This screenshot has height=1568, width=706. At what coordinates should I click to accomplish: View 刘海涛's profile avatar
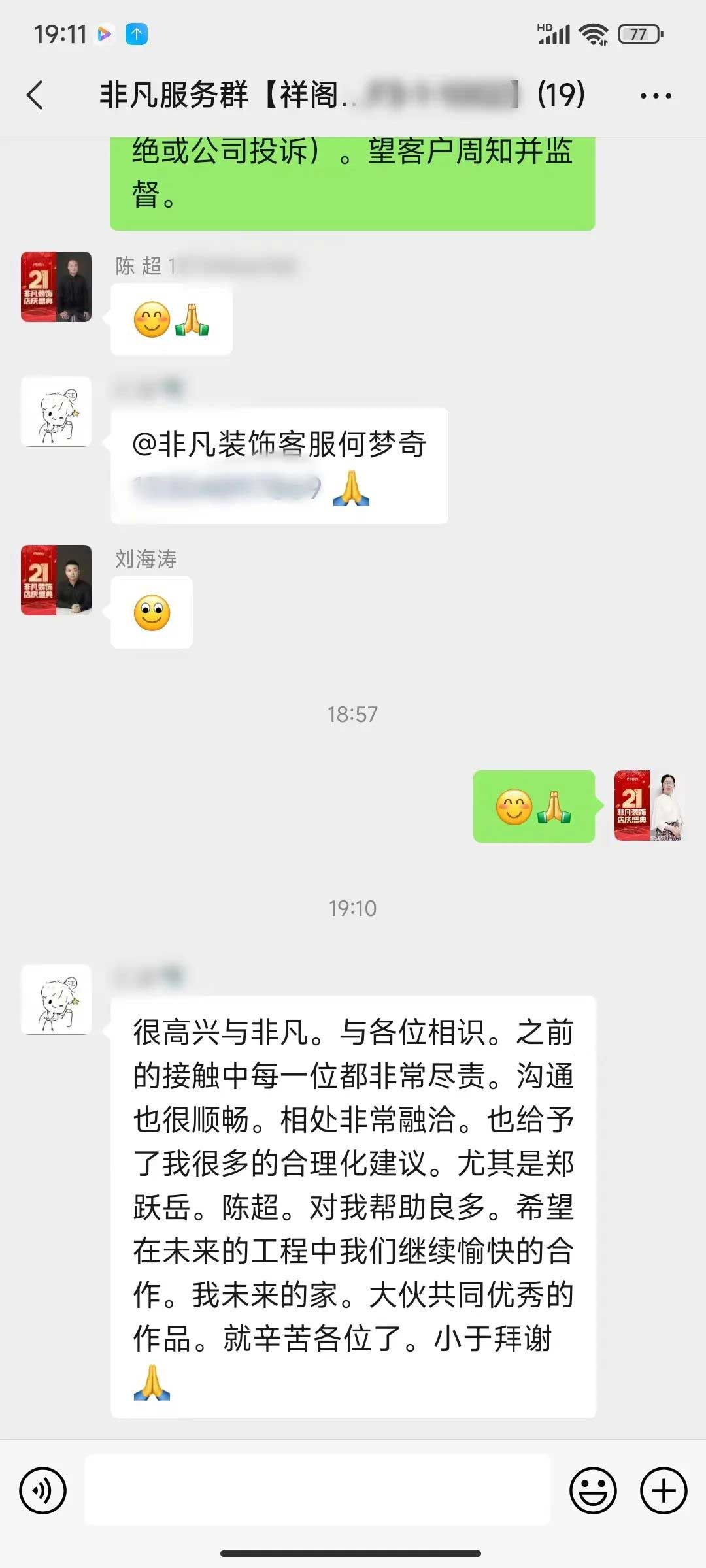[x=56, y=580]
